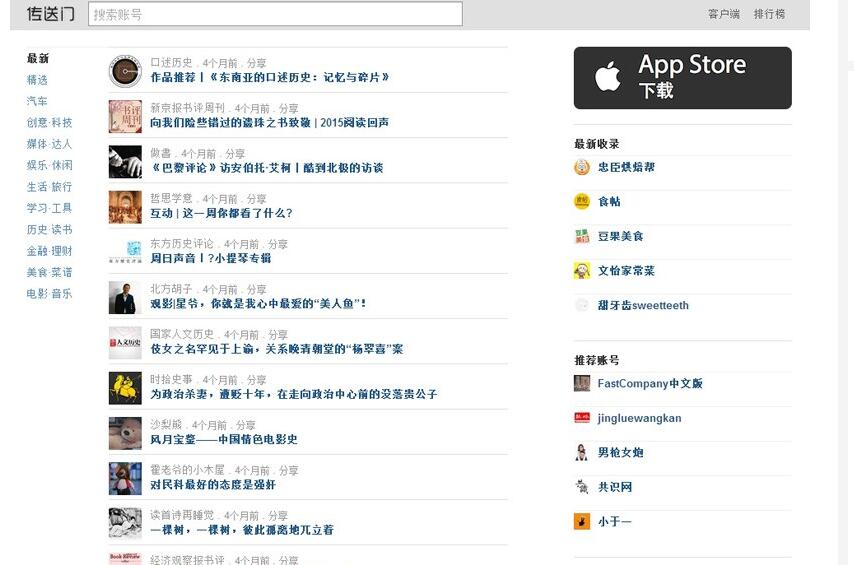Share the 周日声音 小提琴专辑 post
Screen dimensions: 854x565
pyautogui.click(x=277, y=244)
